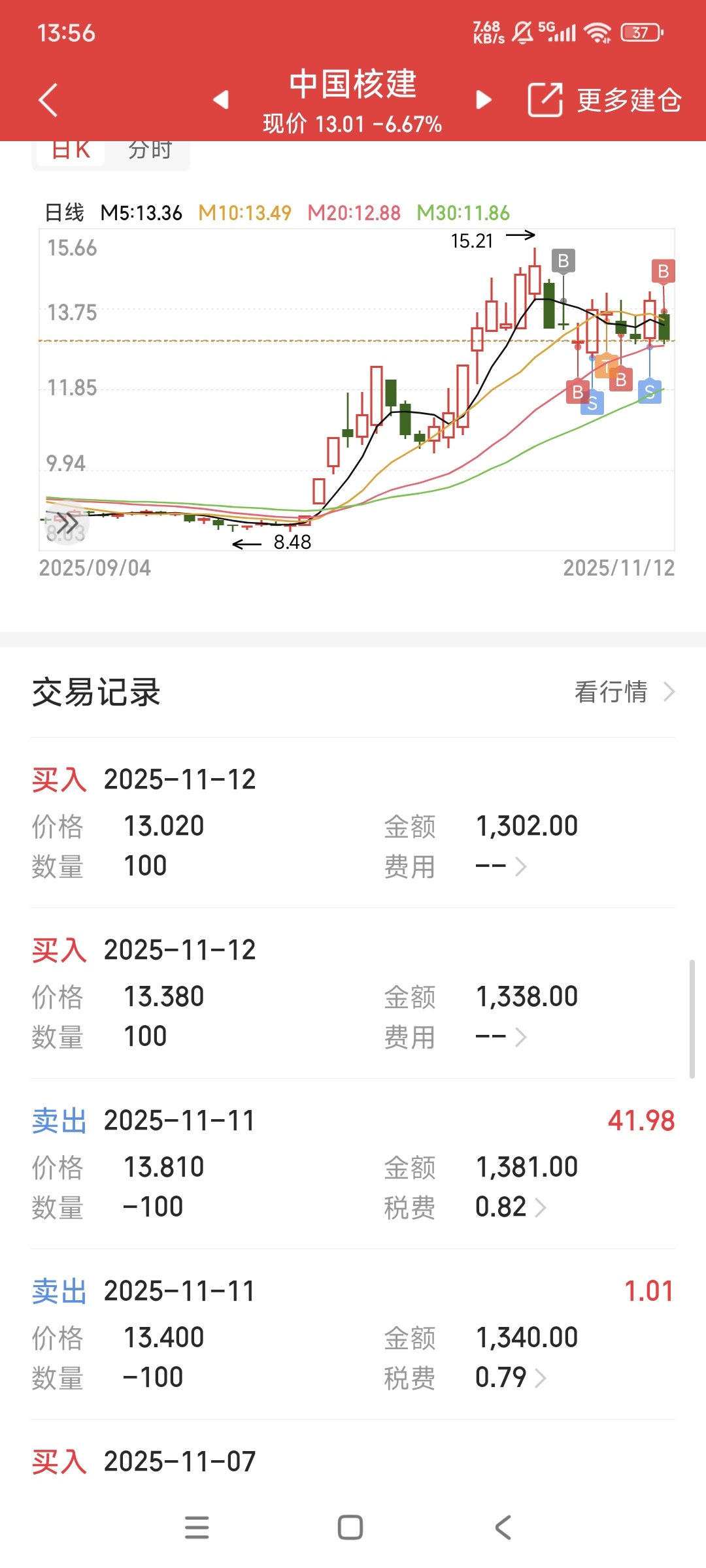Expand the chart with double-arrow button
The image size is (706, 1568).
(67, 523)
